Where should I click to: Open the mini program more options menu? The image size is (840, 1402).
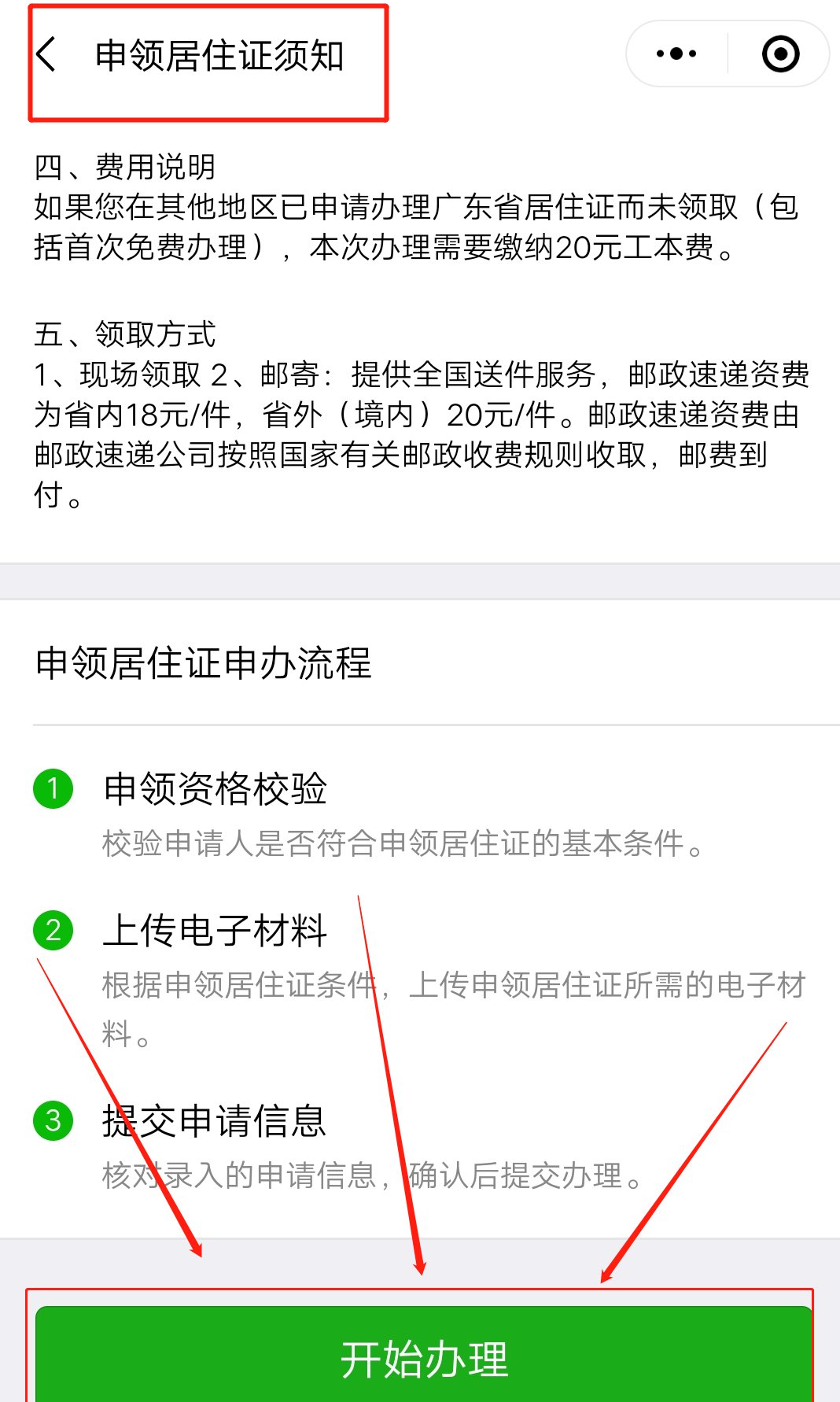[x=676, y=54]
